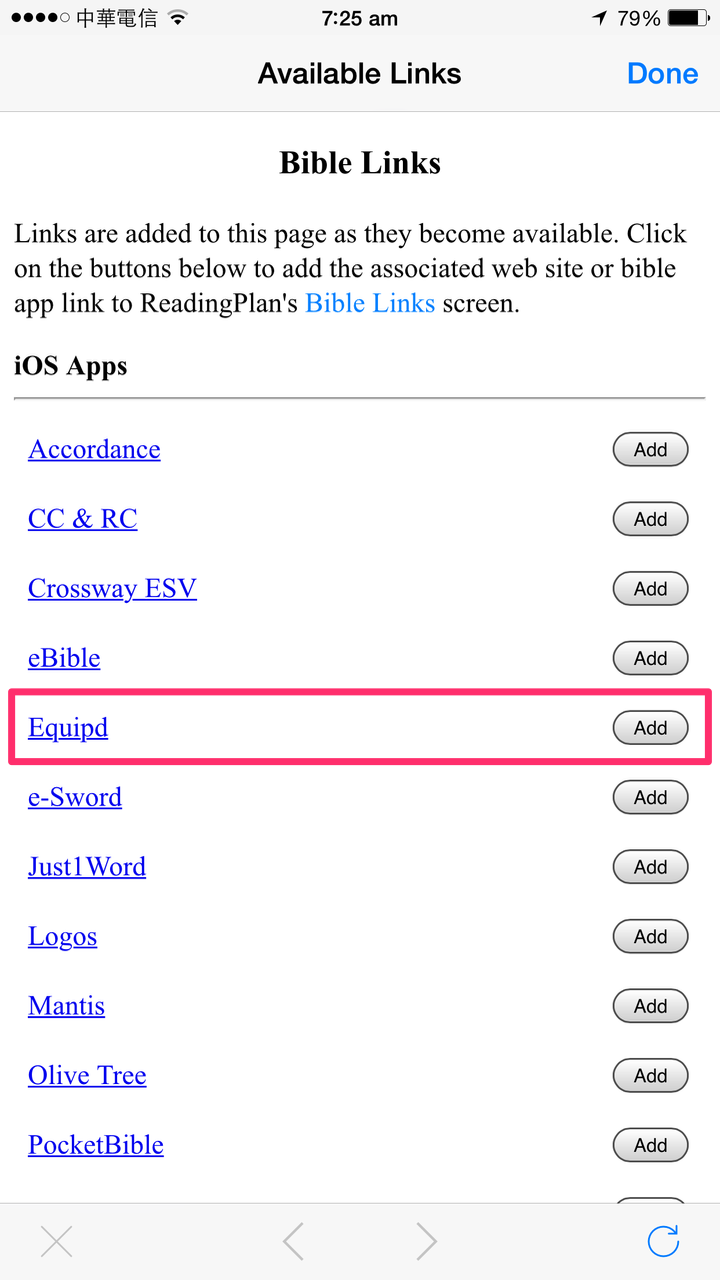Viewport: 720px width, 1280px height.
Task: Go forward with the right chevron
Action: pyautogui.click(x=427, y=1242)
